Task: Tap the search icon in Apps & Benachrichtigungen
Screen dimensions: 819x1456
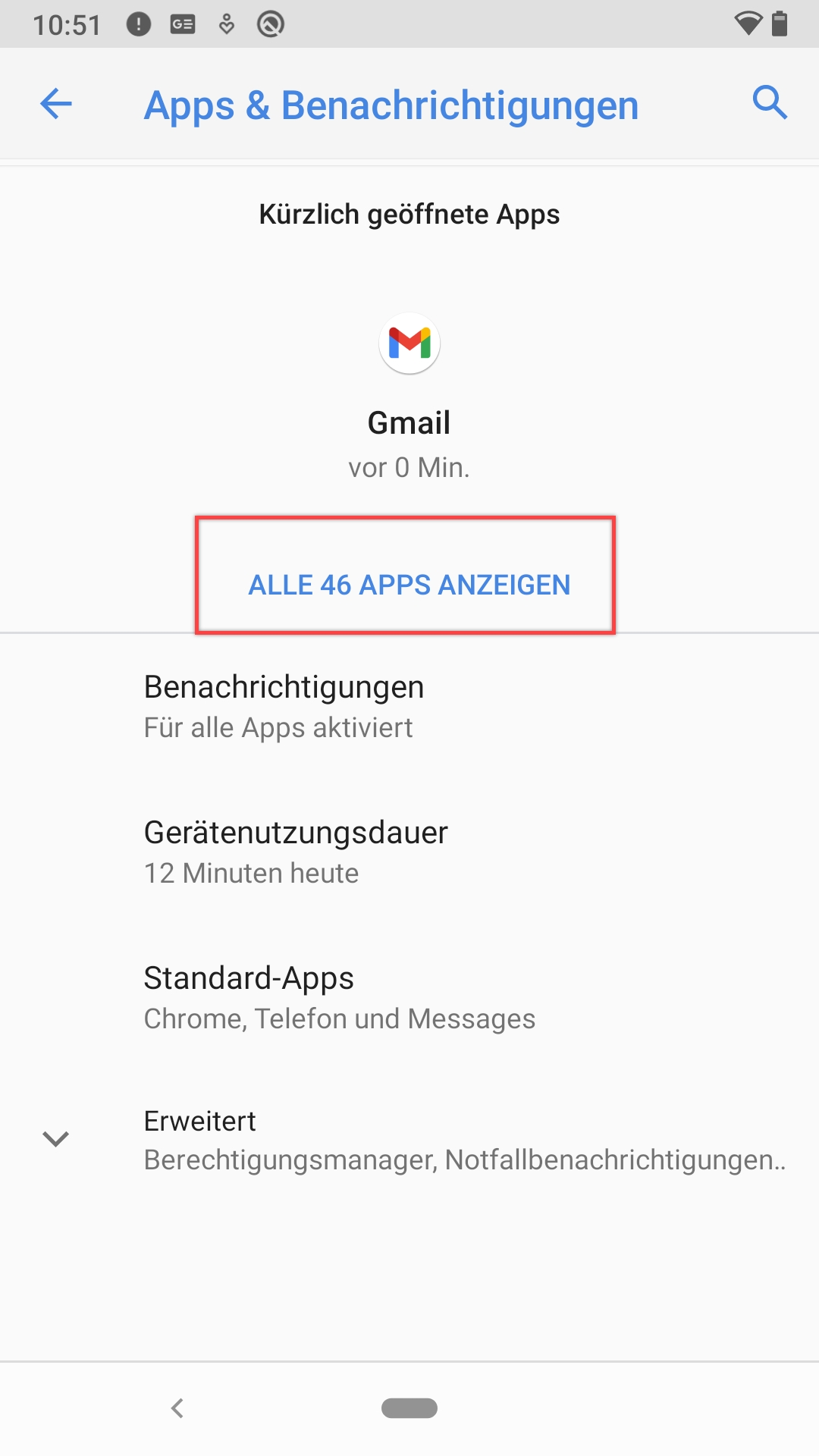Action: [770, 104]
